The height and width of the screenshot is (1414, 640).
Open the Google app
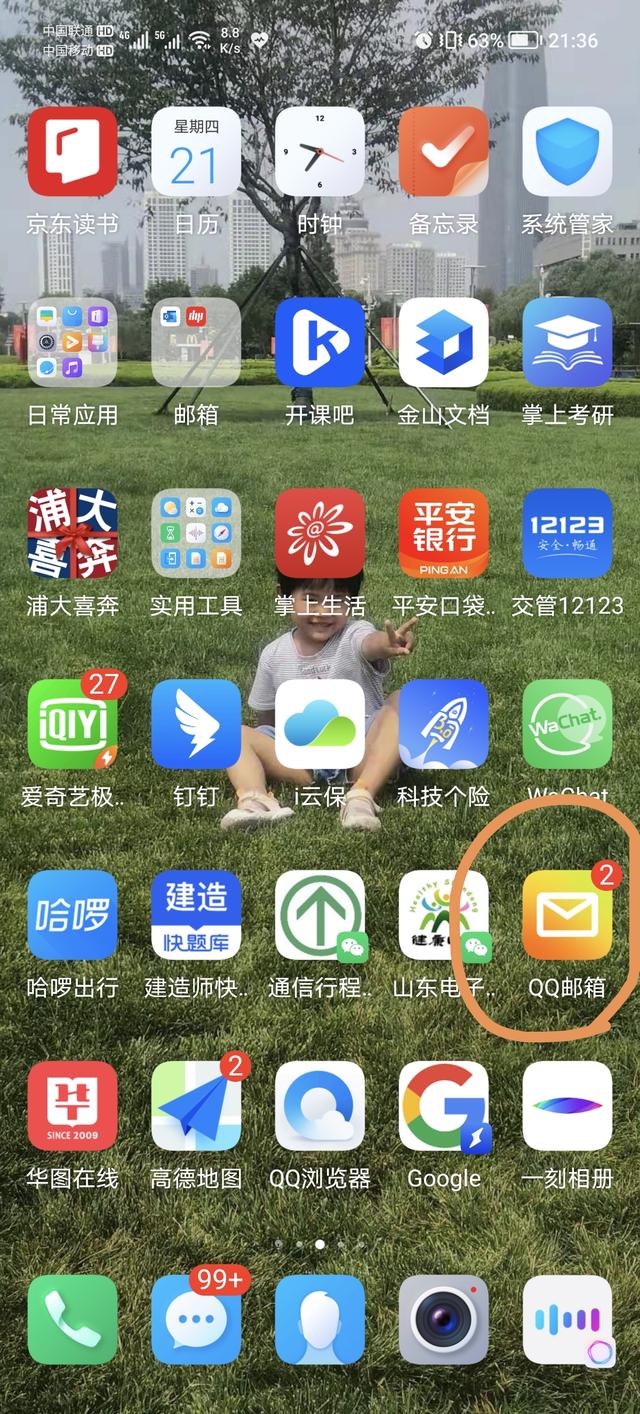tap(444, 1106)
